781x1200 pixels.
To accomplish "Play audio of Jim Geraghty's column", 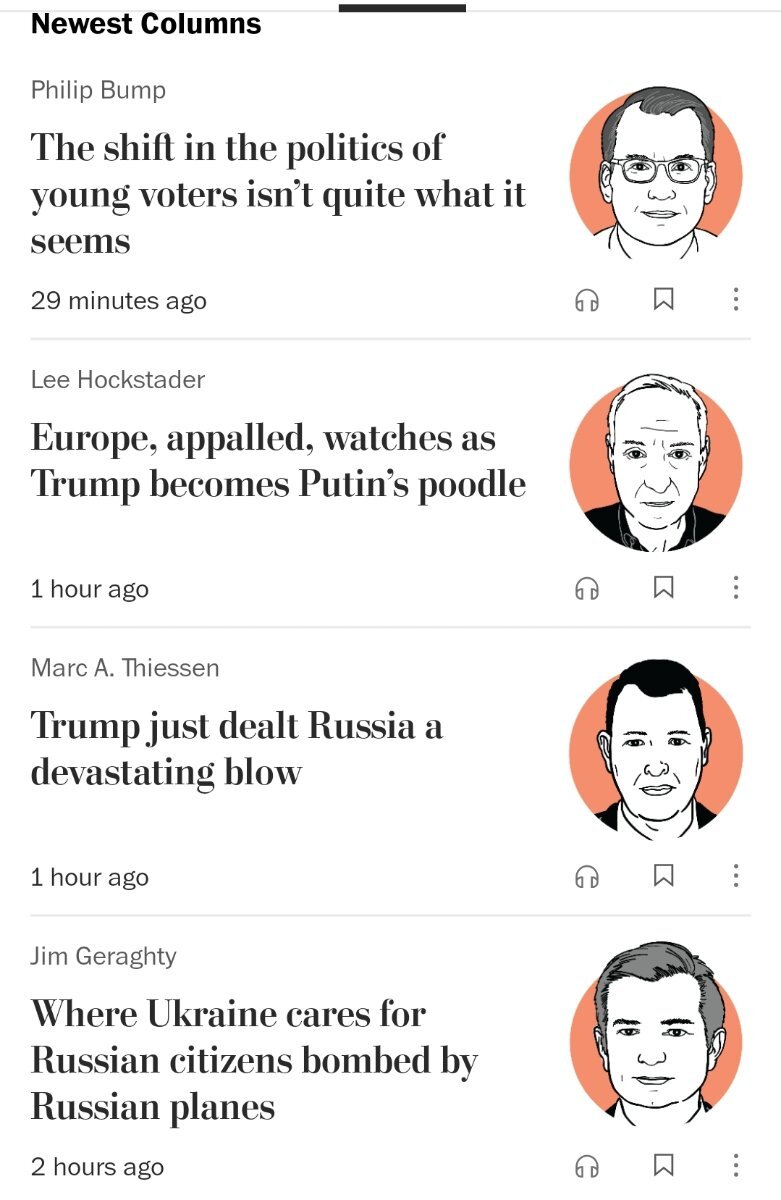I will pyautogui.click(x=587, y=1166).
